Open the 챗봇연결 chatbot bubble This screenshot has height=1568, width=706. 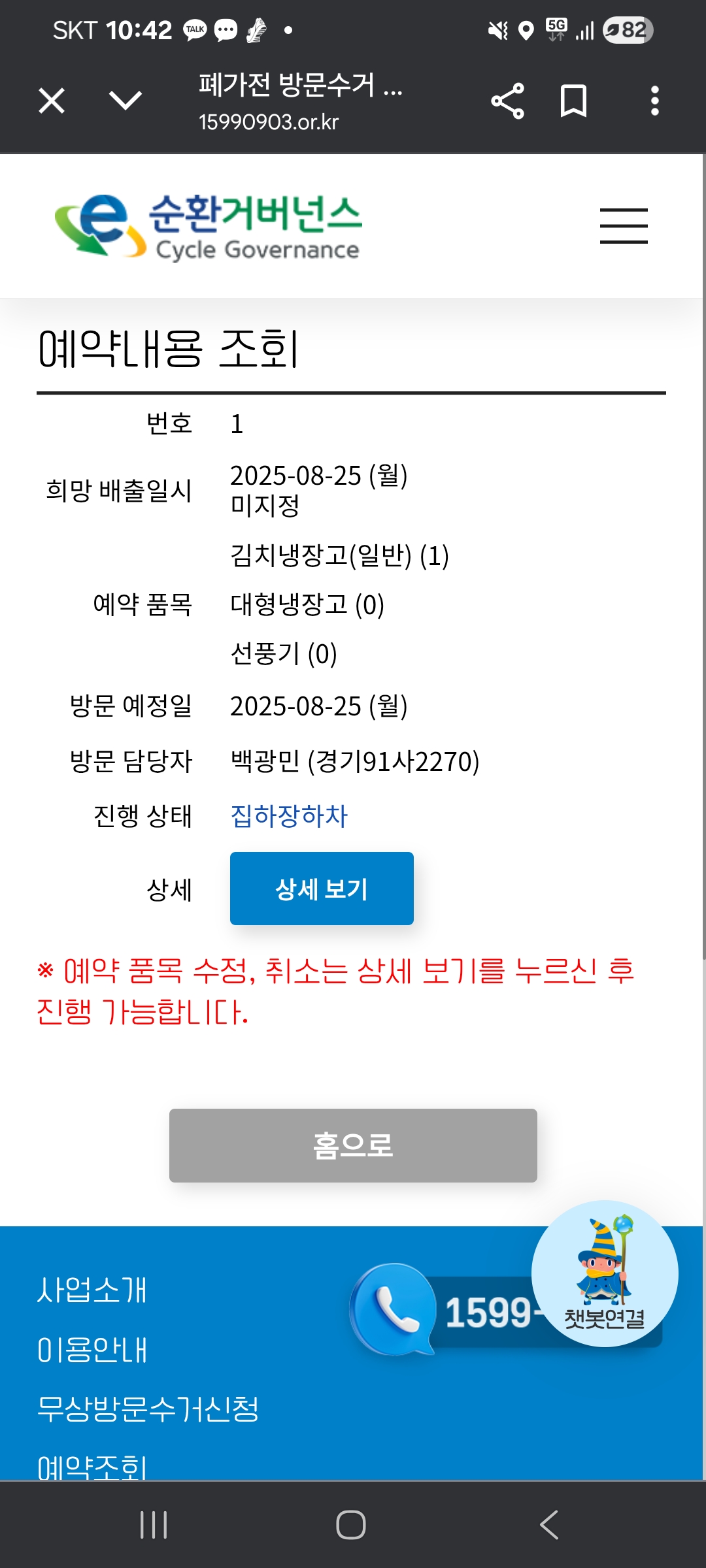[605, 1274]
